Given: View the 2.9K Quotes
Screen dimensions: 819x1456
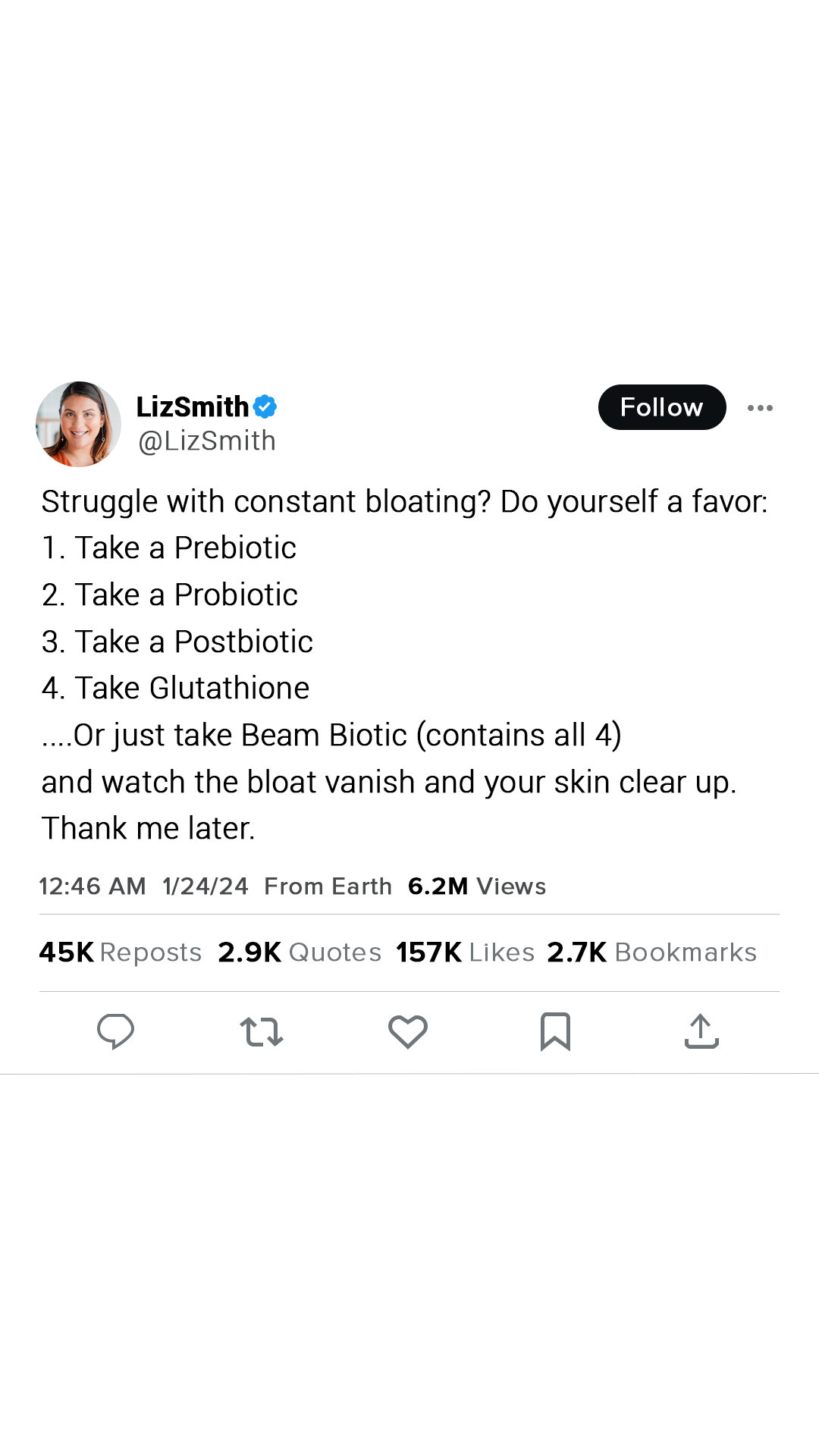Looking at the screenshot, I should 300,952.
